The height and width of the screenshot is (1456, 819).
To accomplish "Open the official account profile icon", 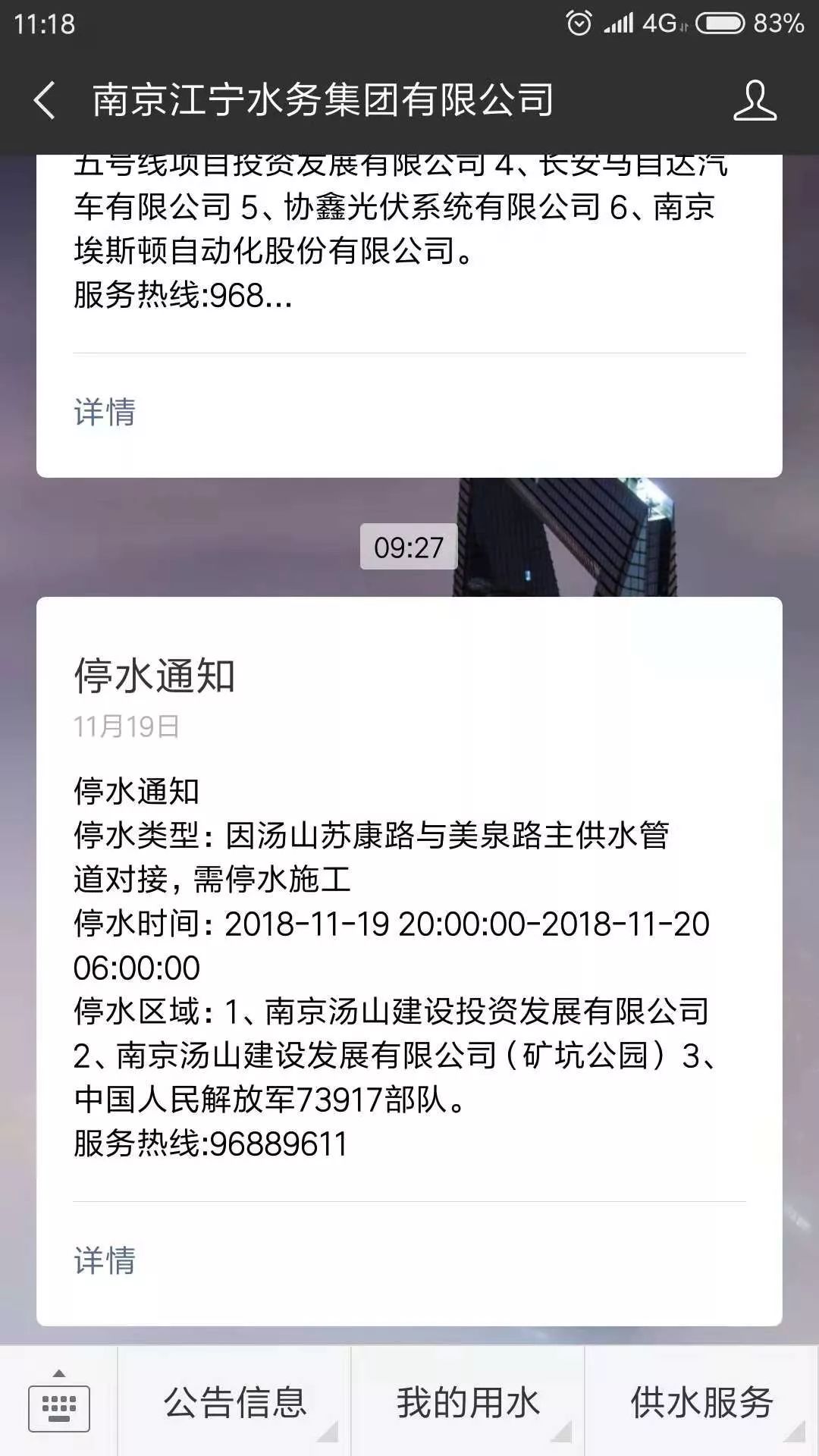I will [x=755, y=101].
